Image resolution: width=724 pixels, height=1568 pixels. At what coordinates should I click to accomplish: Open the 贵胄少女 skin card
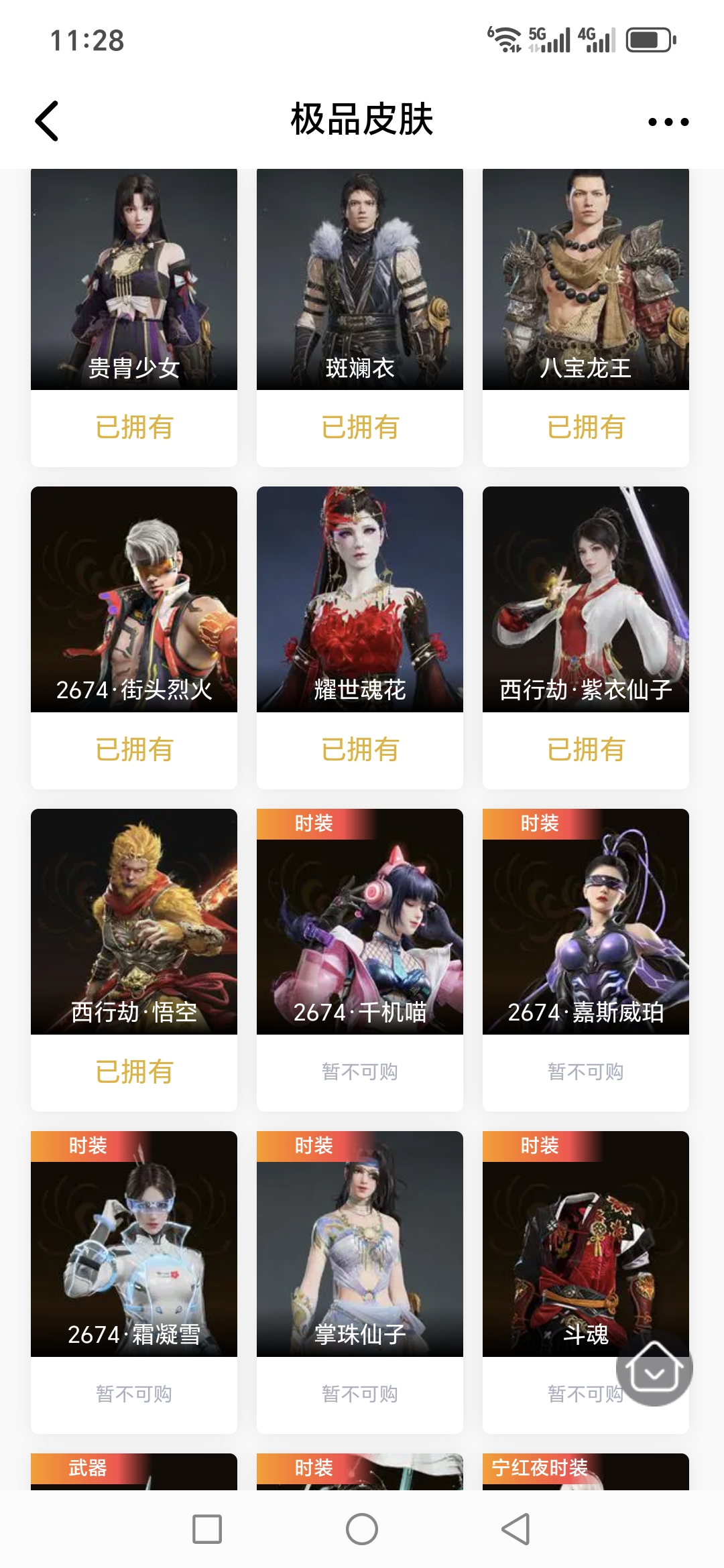tap(134, 281)
